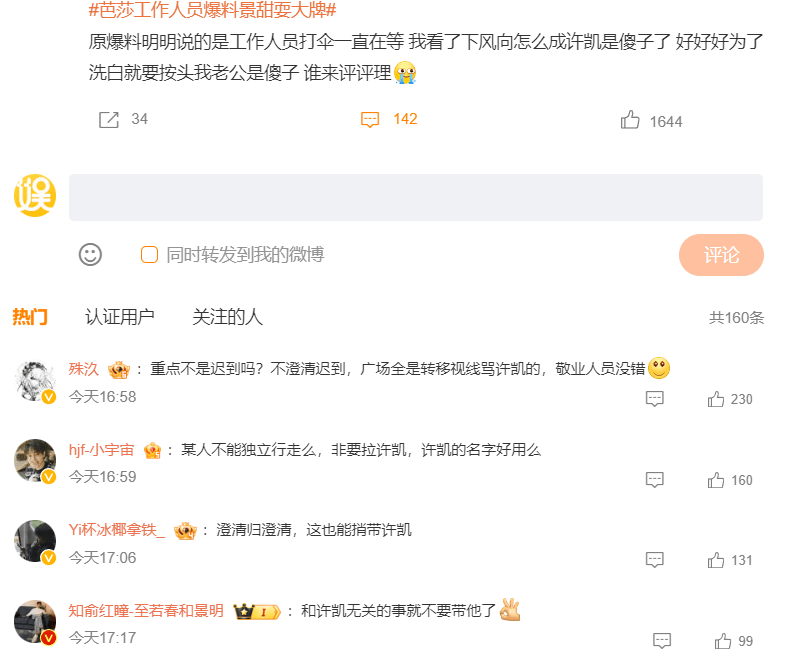785x671 pixels.
Task: Like the post with 1644 likes
Action: pos(630,121)
